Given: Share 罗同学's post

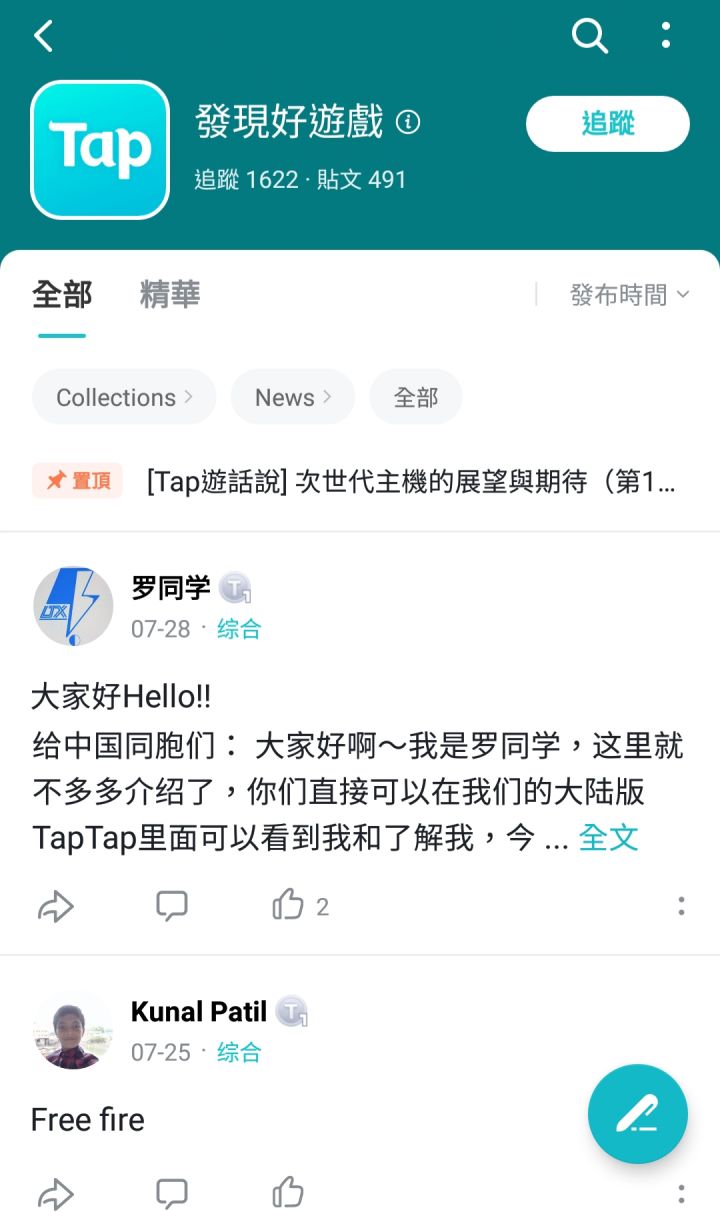Looking at the screenshot, I should click(56, 906).
